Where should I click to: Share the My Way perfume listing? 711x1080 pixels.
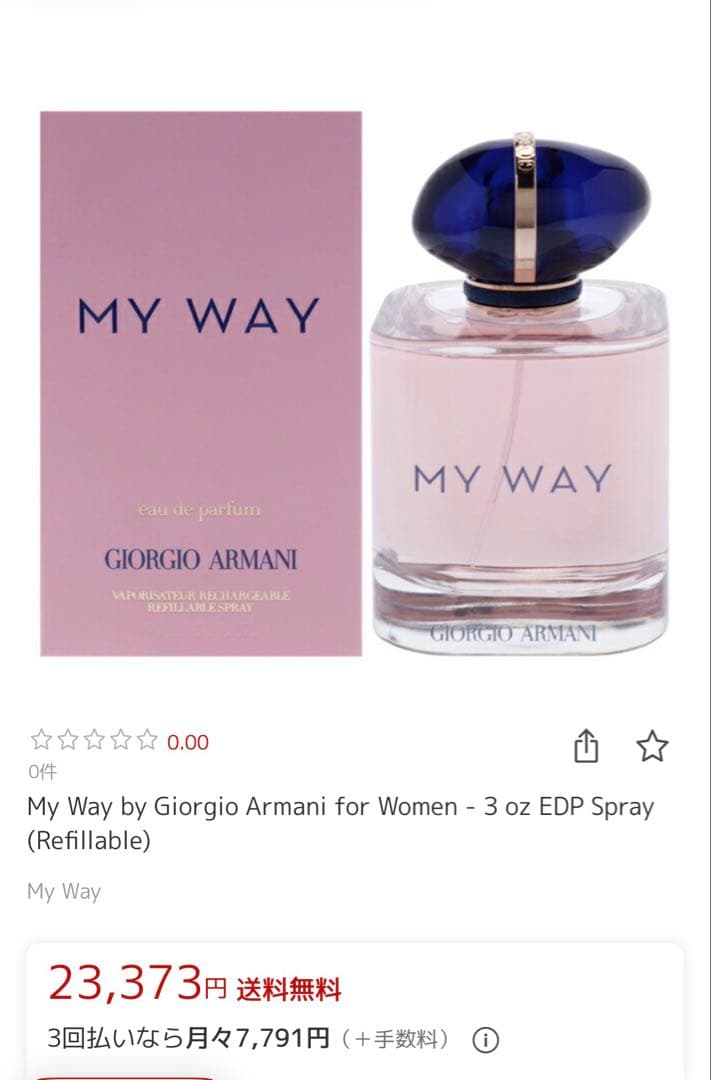(x=586, y=746)
